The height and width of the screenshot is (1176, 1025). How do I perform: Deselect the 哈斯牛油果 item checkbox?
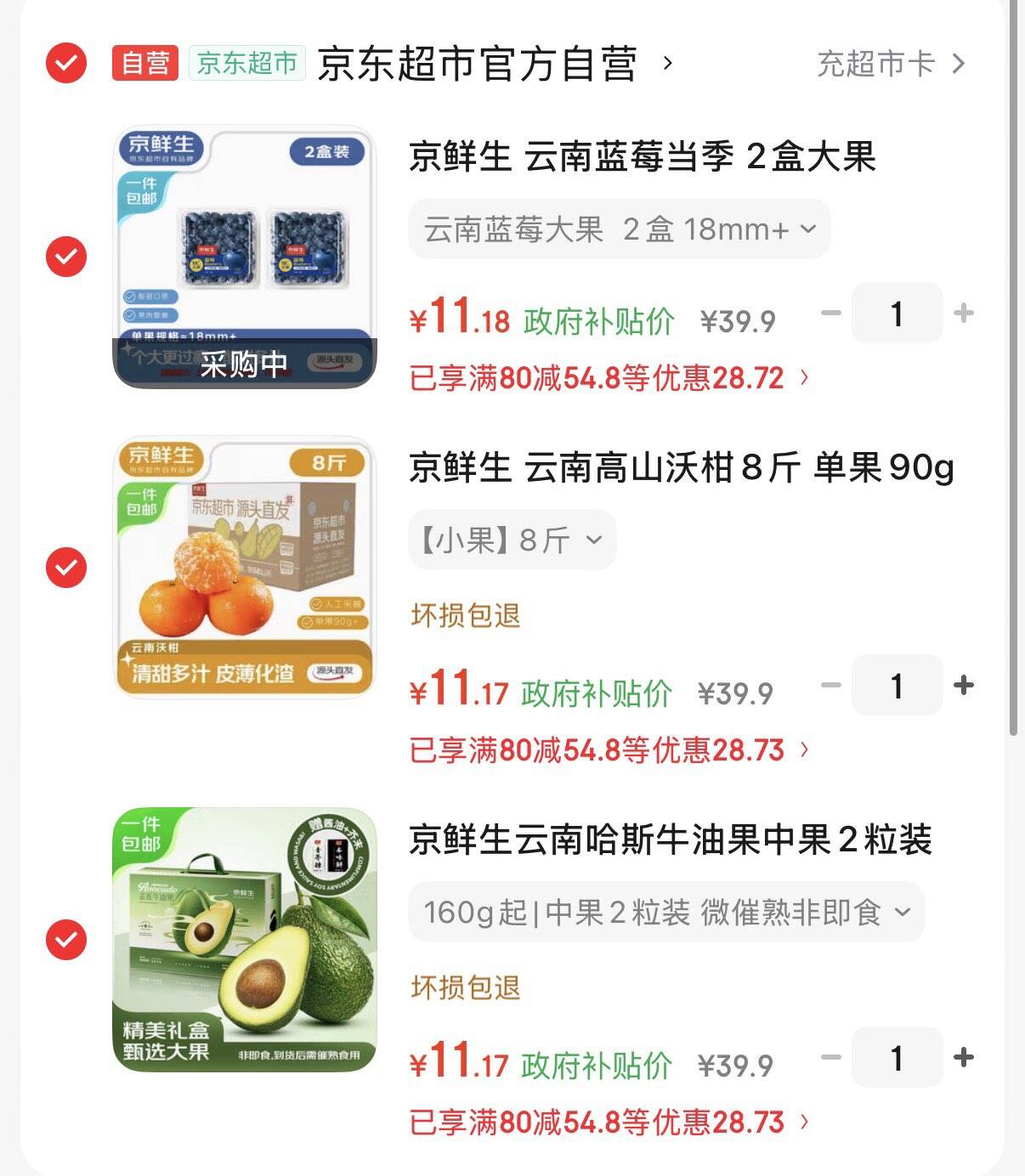[x=66, y=939]
